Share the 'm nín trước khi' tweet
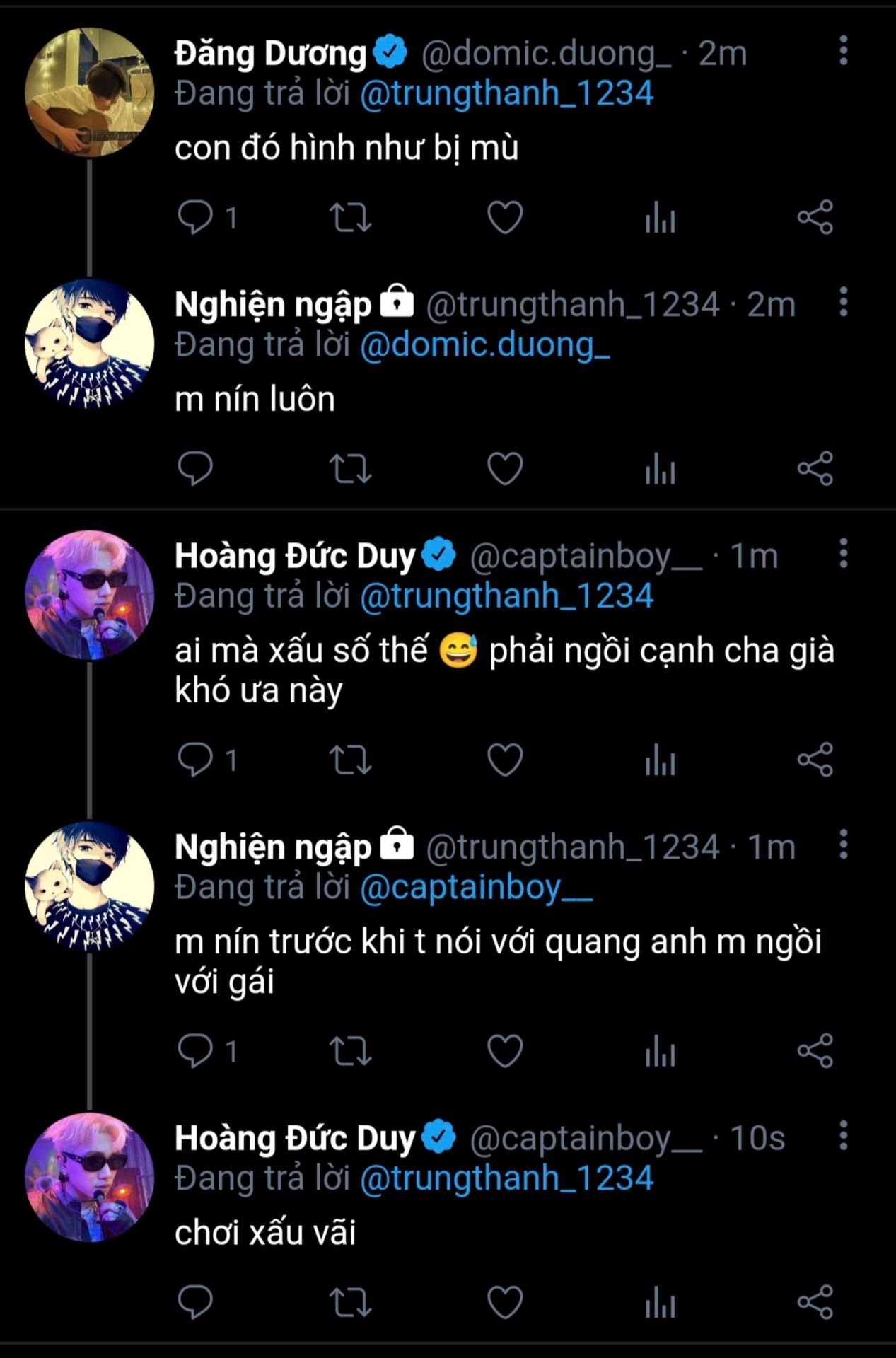This screenshot has width=896, height=1358. (815, 1050)
